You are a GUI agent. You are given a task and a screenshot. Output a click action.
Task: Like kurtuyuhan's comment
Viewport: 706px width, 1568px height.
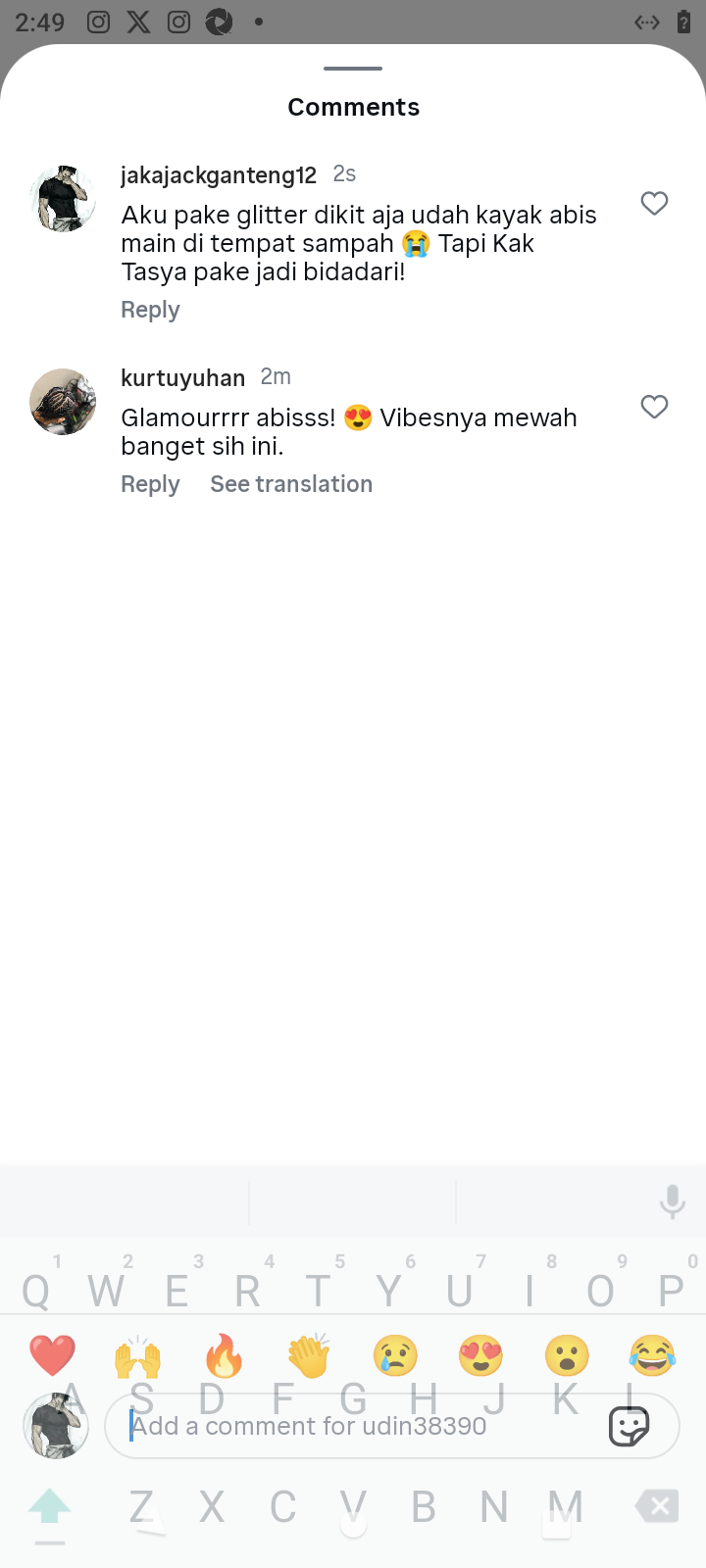pos(654,407)
